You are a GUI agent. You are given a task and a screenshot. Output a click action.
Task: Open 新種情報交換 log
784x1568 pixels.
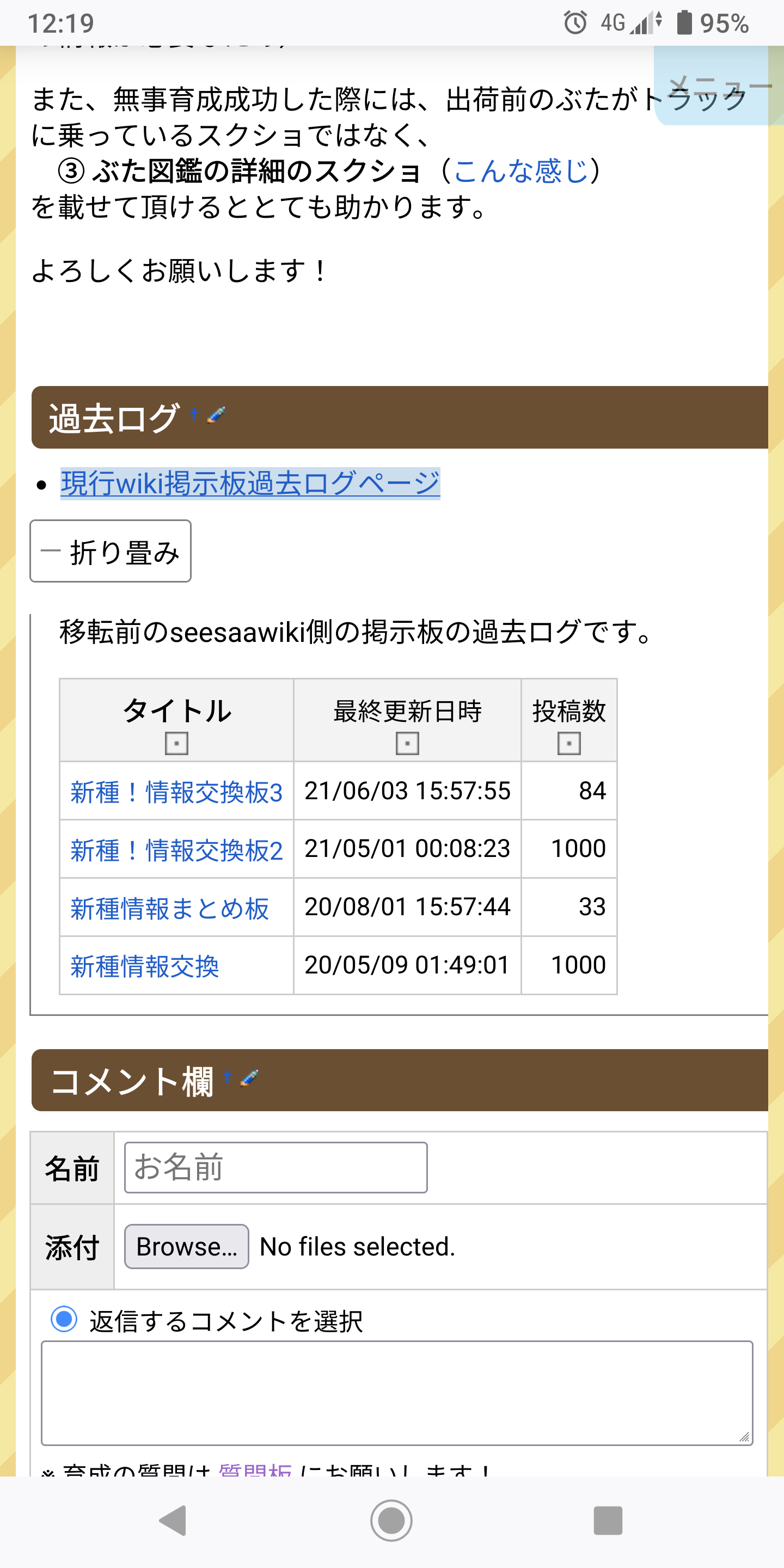pos(145,966)
